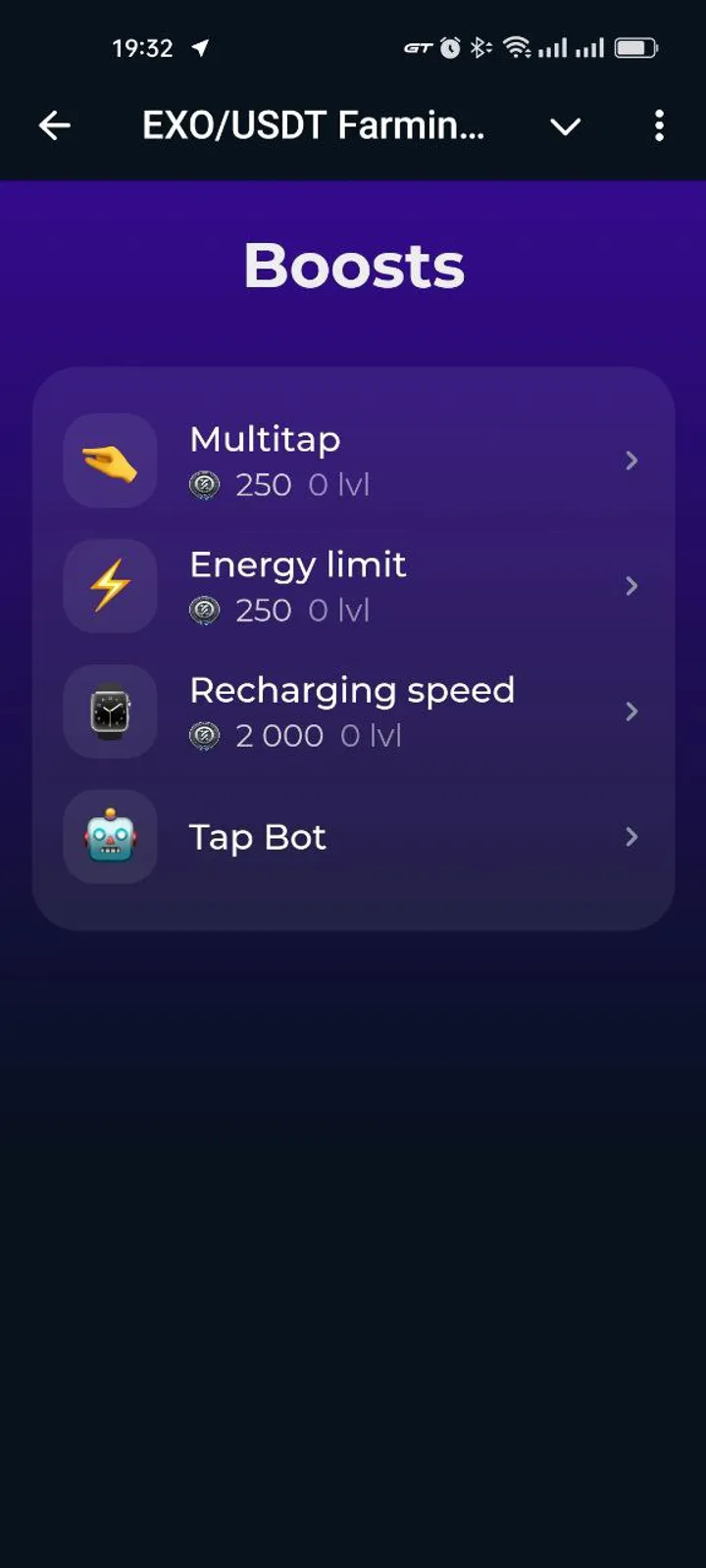Collapse the mini app with the down chevron
The width and height of the screenshot is (706, 1568).
[x=566, y=126]
